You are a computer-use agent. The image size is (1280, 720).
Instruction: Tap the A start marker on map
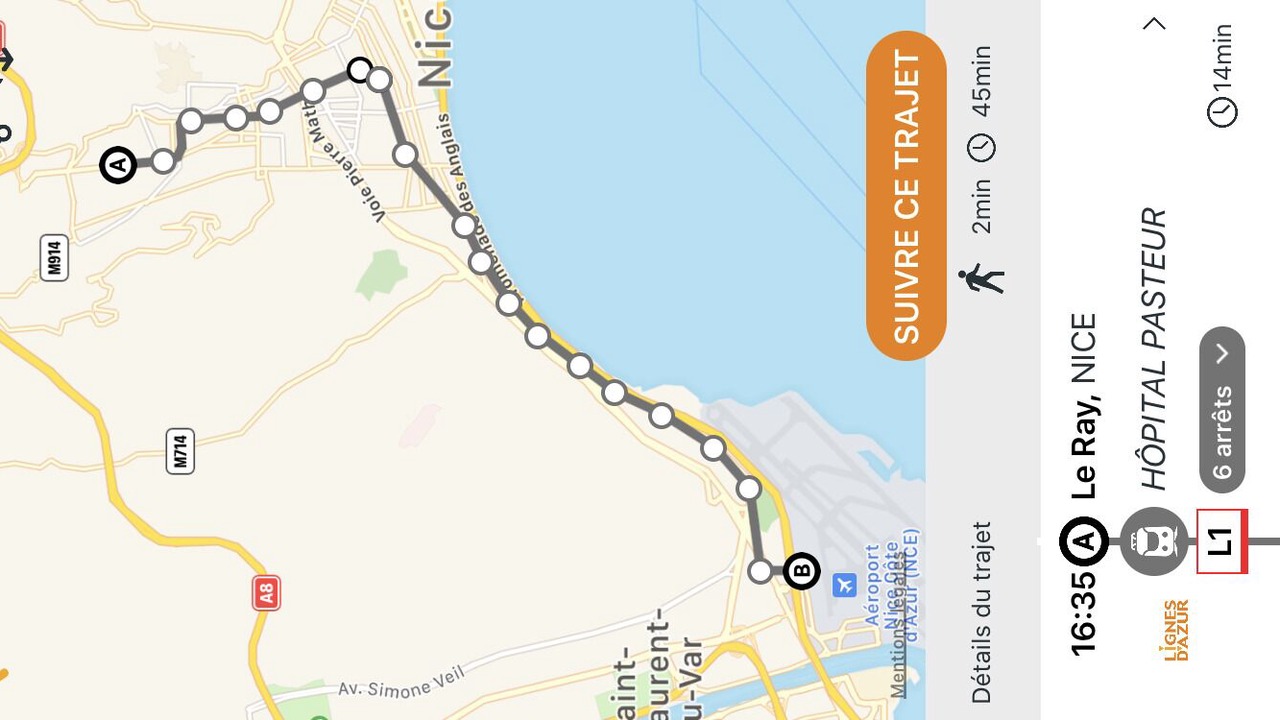click(118, 164)
